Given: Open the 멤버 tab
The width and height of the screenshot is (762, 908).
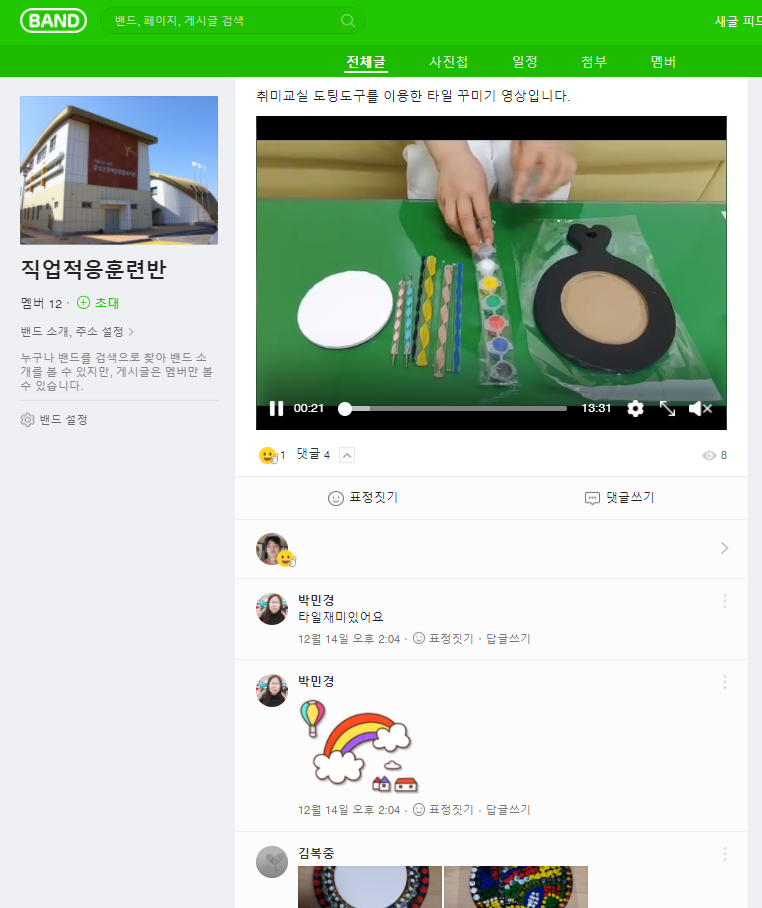Looking at the screenshot, I should tap(663, 62).
